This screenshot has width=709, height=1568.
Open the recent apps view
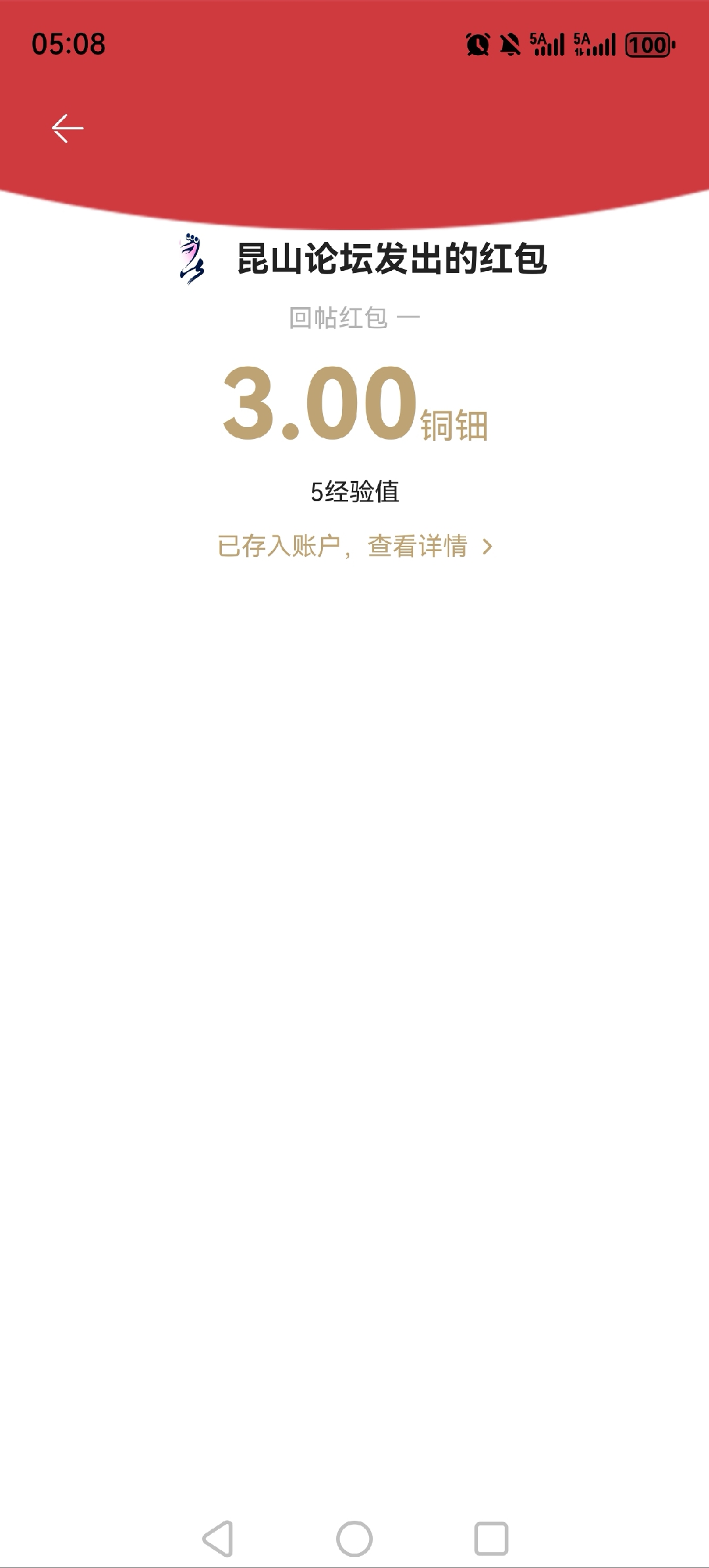pos(491,1538)
